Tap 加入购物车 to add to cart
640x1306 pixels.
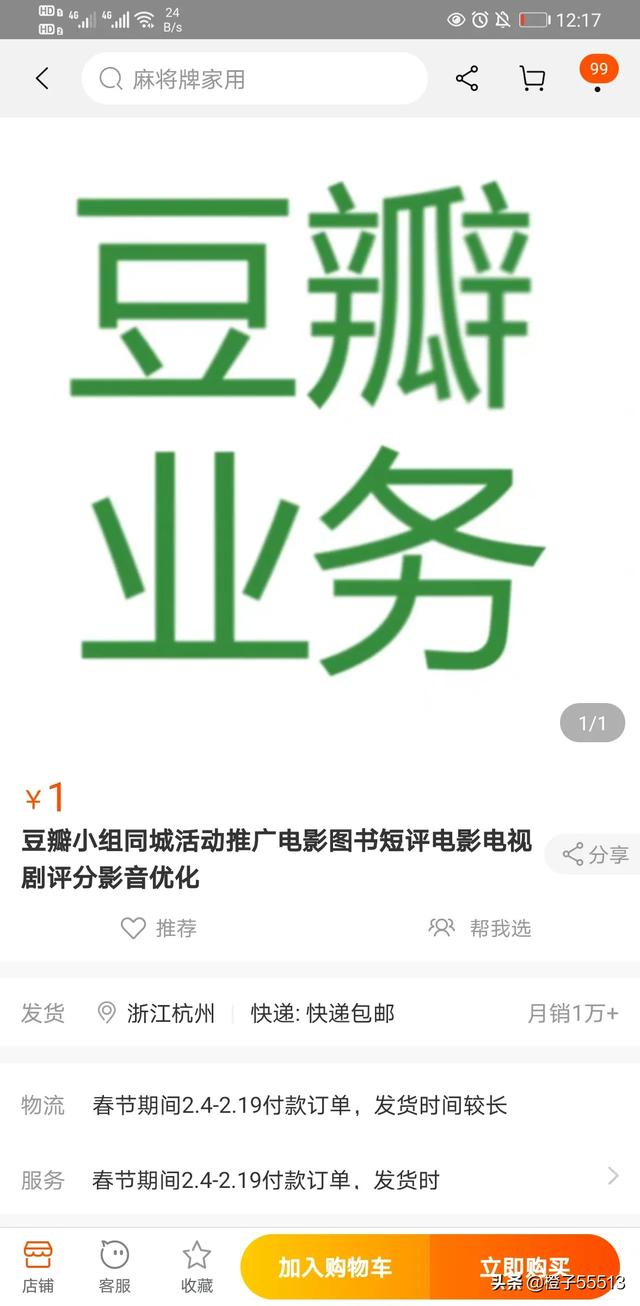click(335, 1268)
